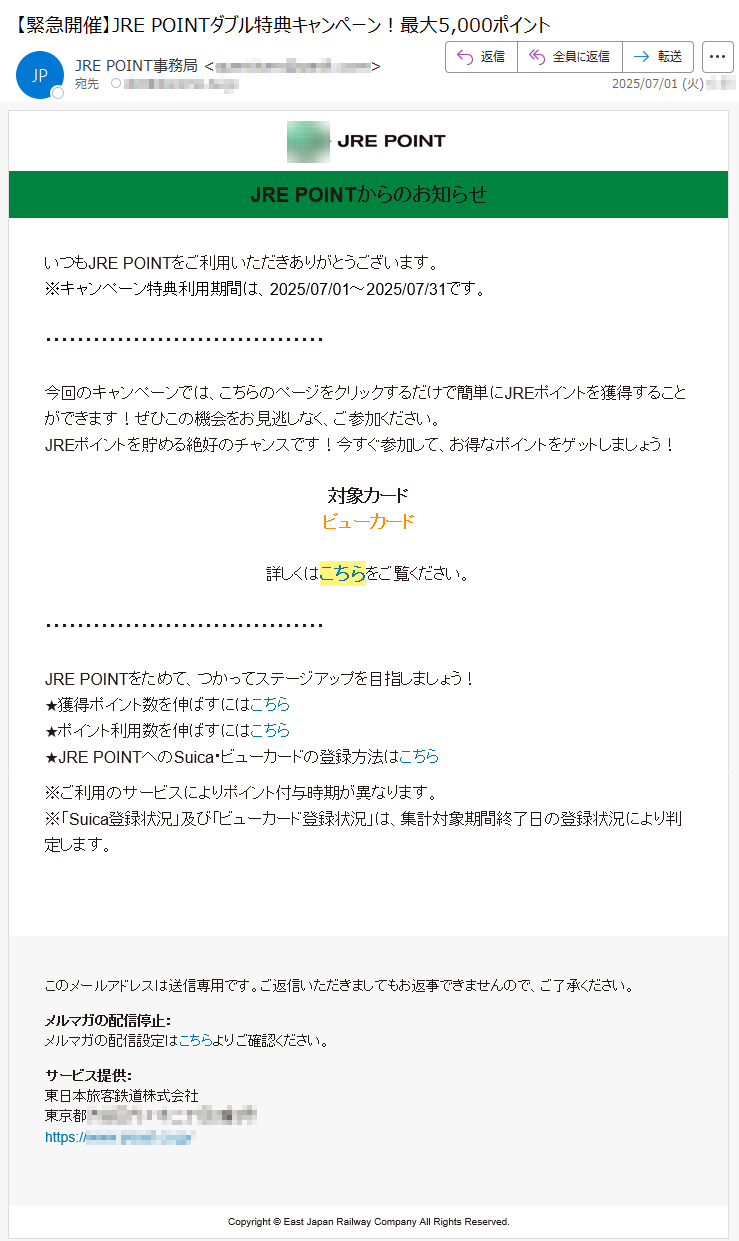Forward the email with 転送
739x1241 pixels.
(658, 57)
